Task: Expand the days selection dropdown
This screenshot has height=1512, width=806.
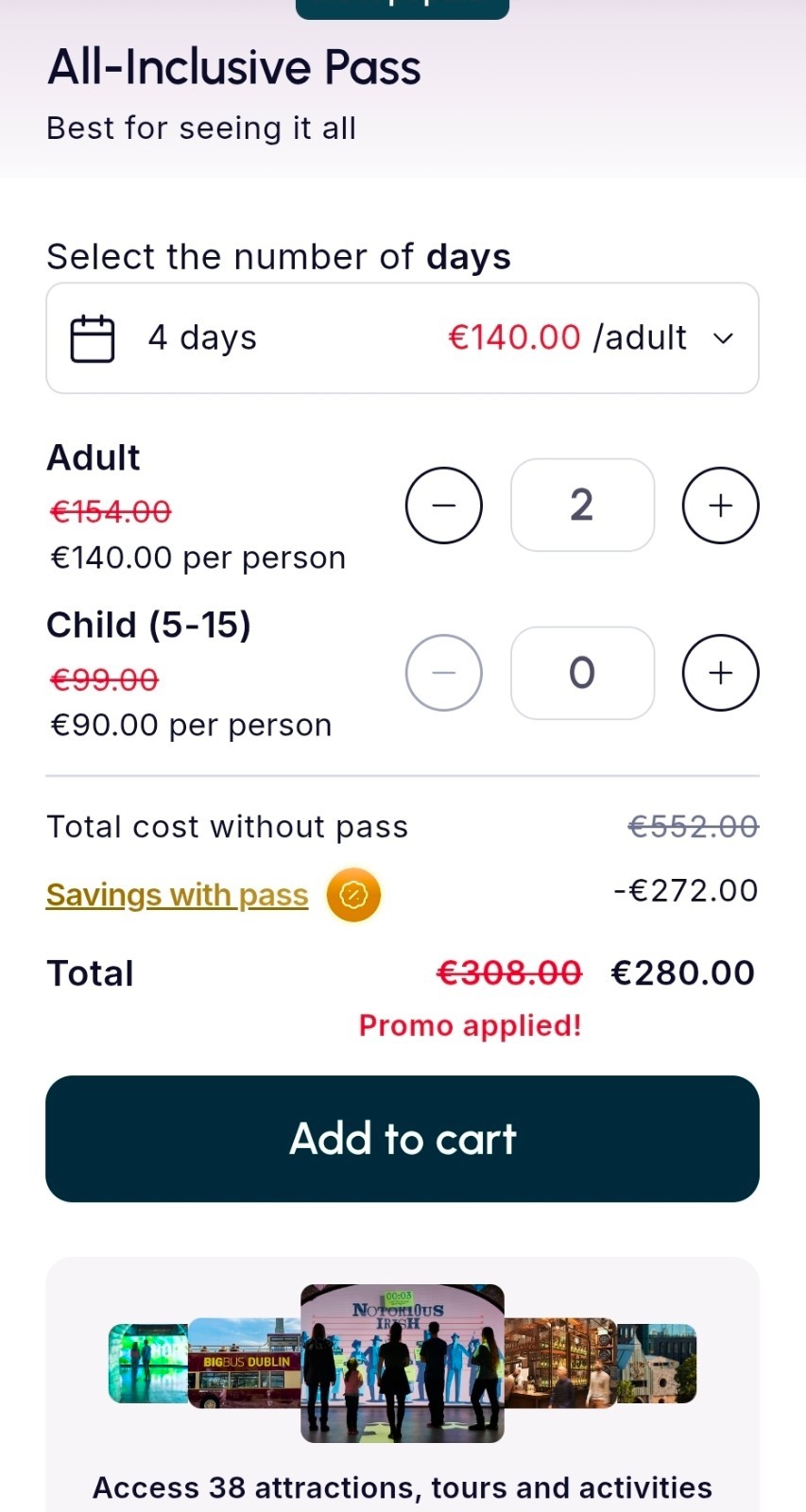Action: [x=402, y=337]
